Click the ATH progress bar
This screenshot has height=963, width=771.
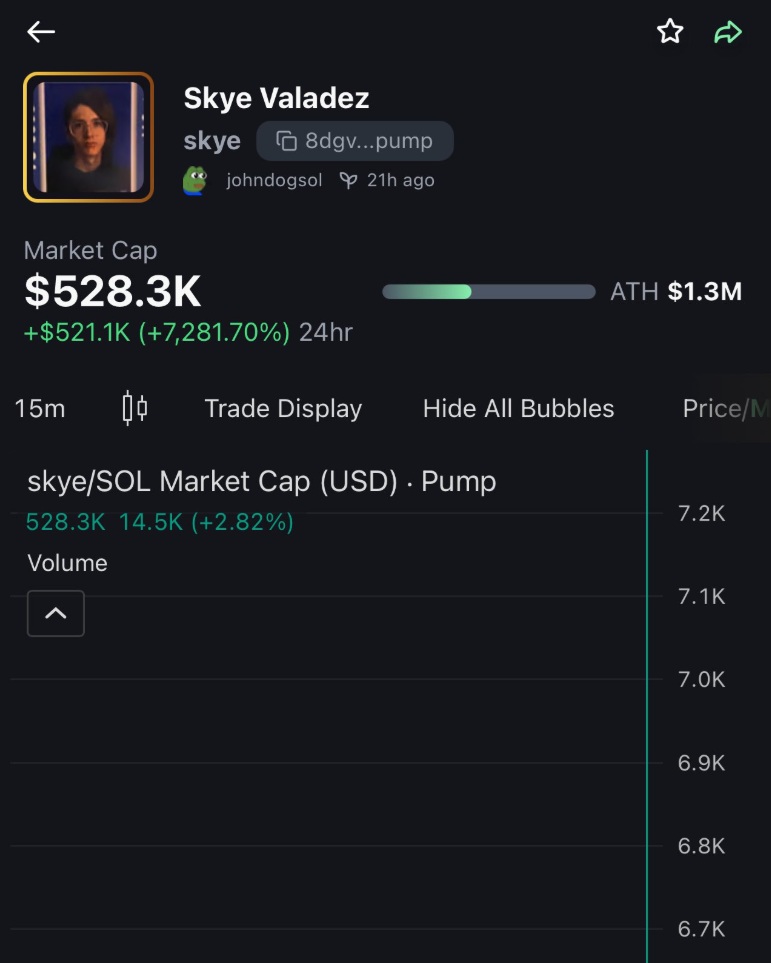(x=487, y=291)
